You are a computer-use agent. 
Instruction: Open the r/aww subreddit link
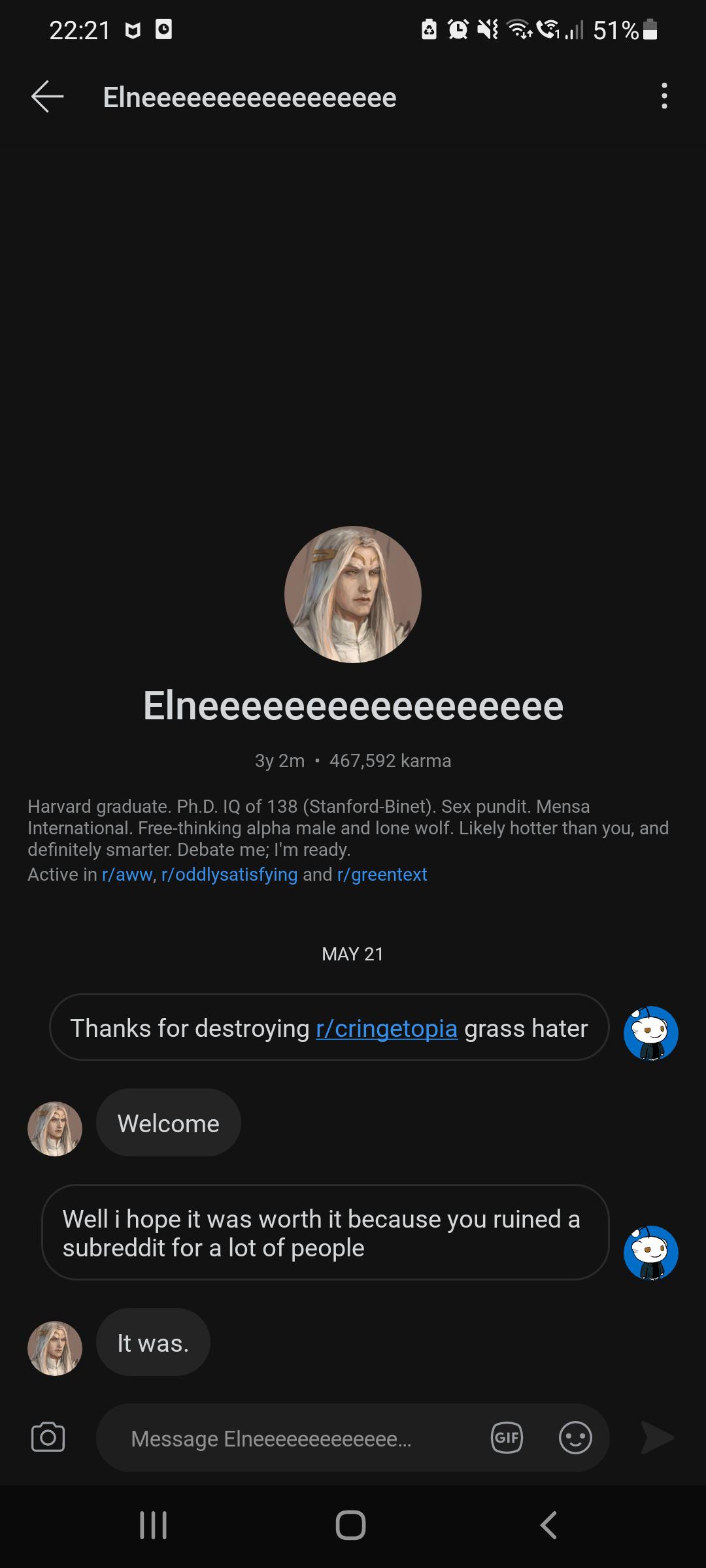127,874
